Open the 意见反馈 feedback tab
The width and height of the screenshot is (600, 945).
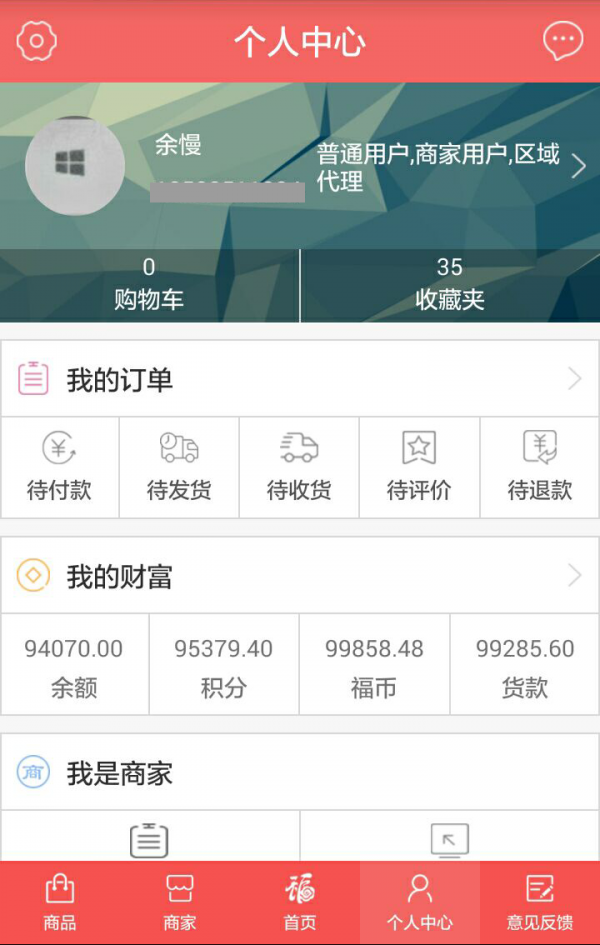pos(540,902)
